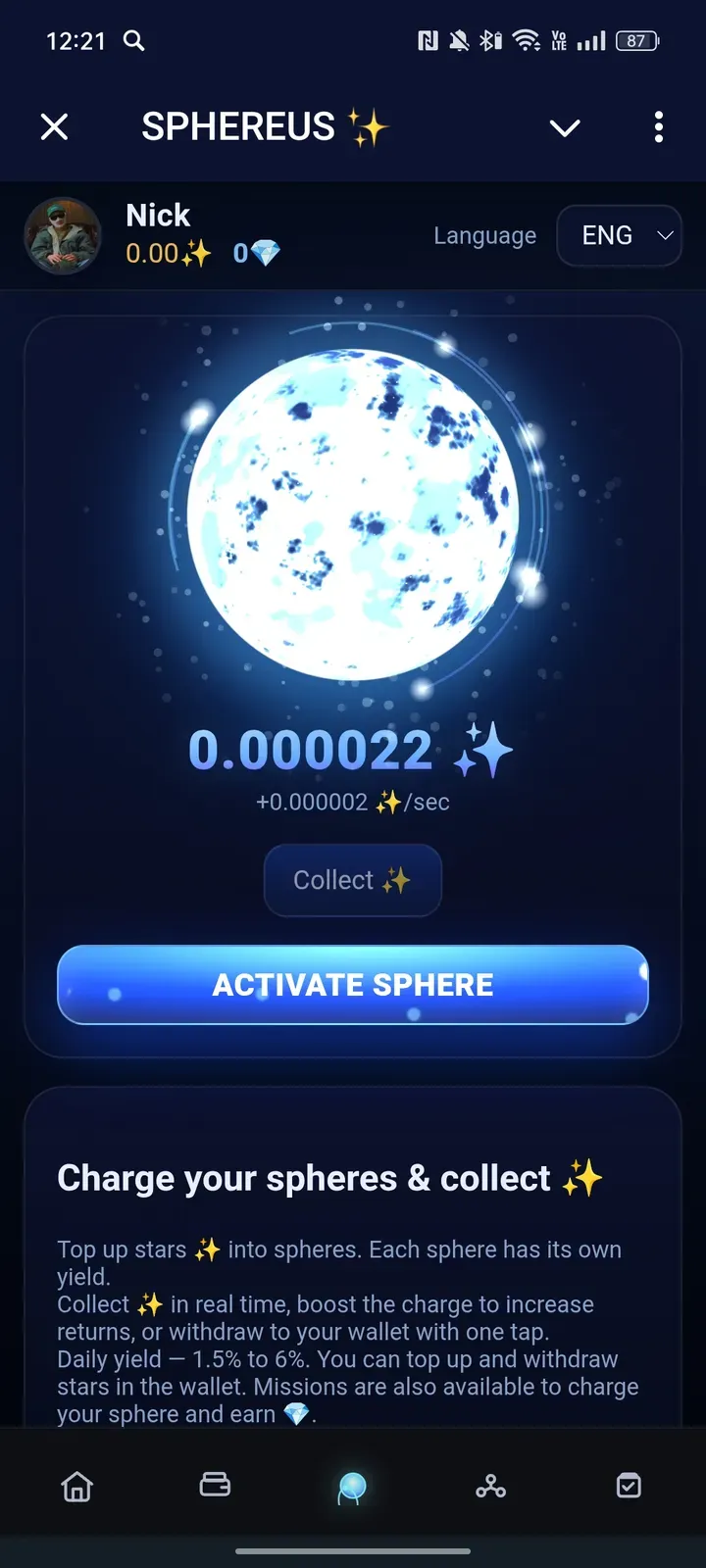Collapse the app using the down chevron
The image size is (706, 1568).
[565, 127]
